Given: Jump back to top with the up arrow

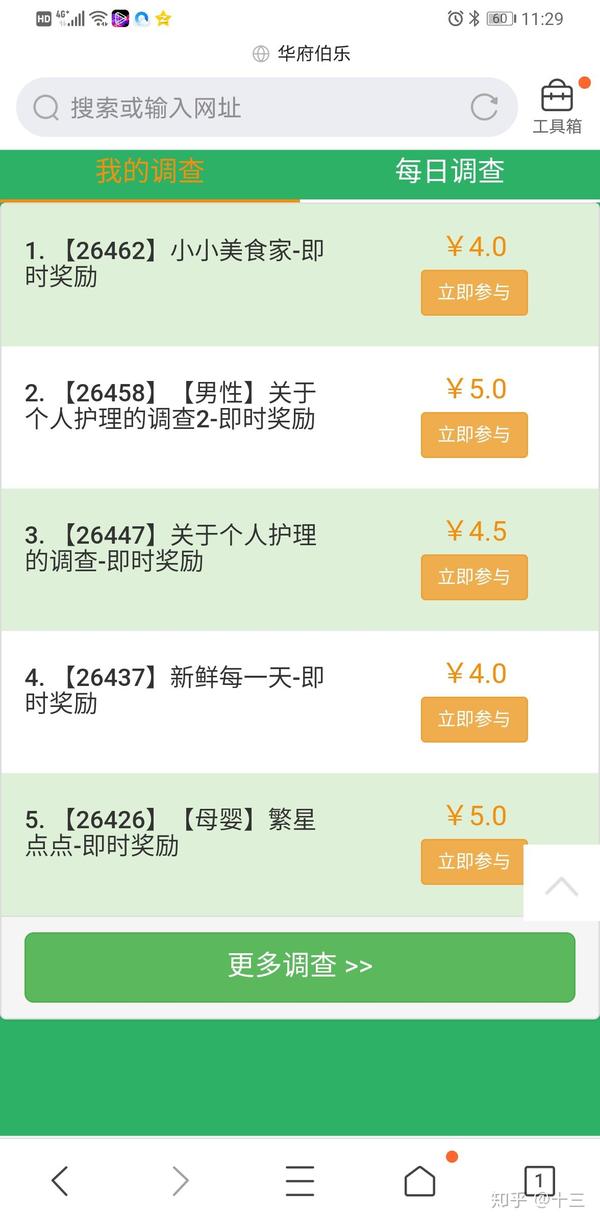Looking at the screenshot, I should point(561,885).
